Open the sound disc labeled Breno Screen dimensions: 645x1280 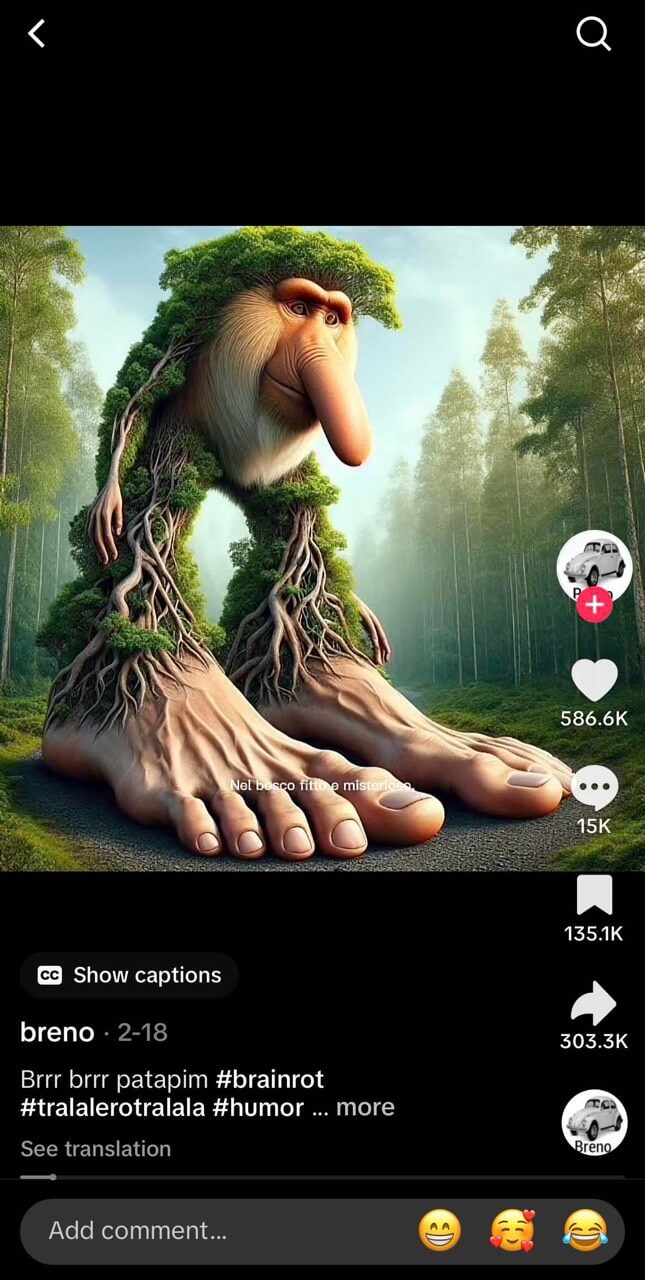click(x=594, y=1122)
